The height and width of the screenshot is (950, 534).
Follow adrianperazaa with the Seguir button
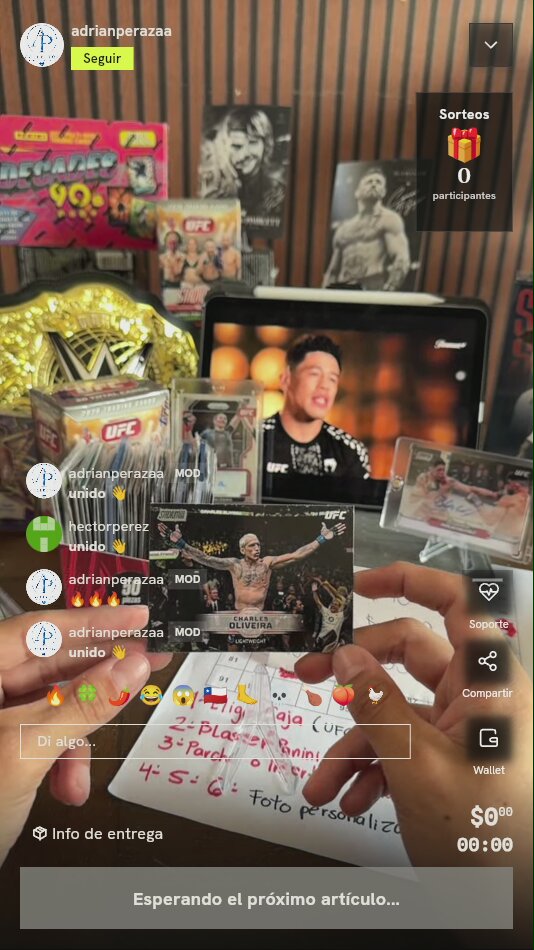102,59
